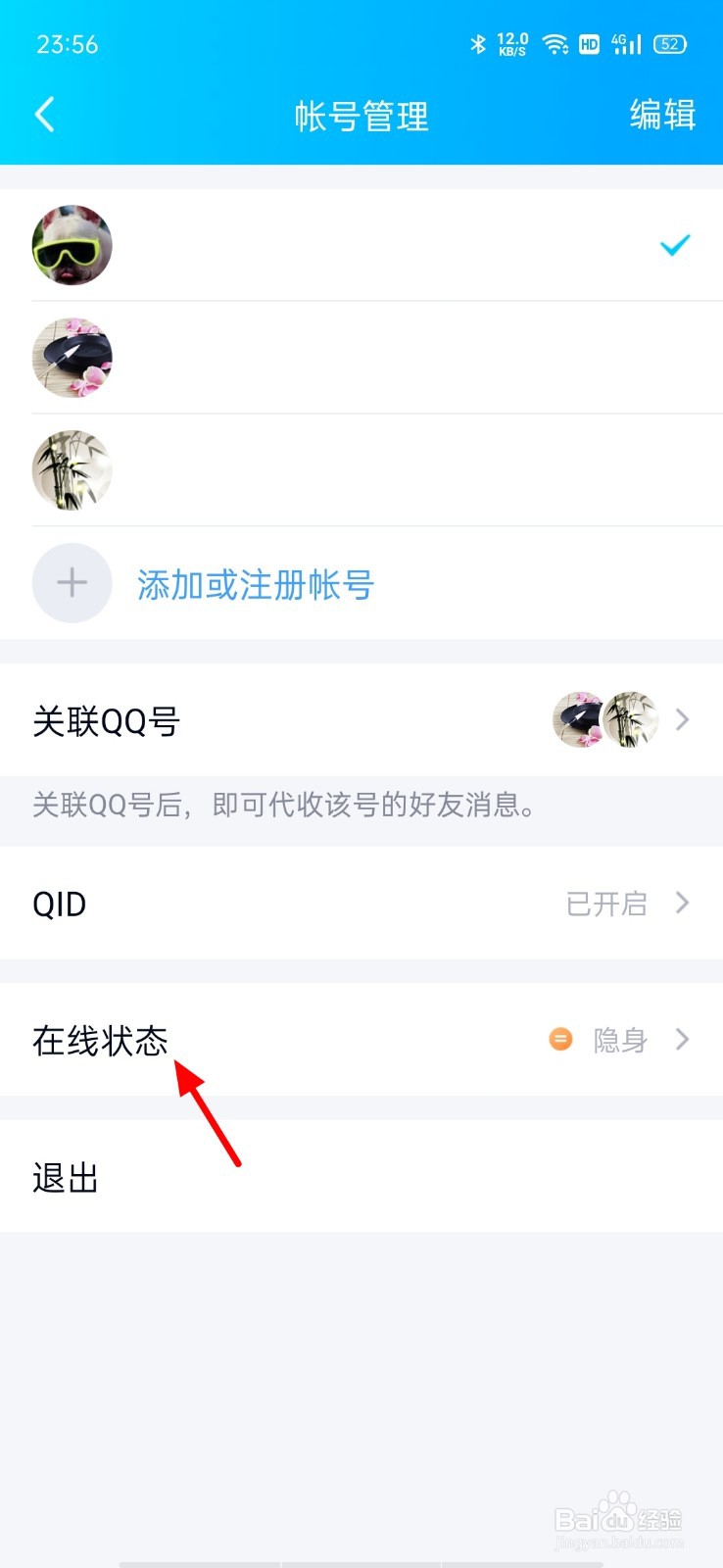
Task: Expand the 关联QQ号 row chevron
Action: click(x=683, y=720)
